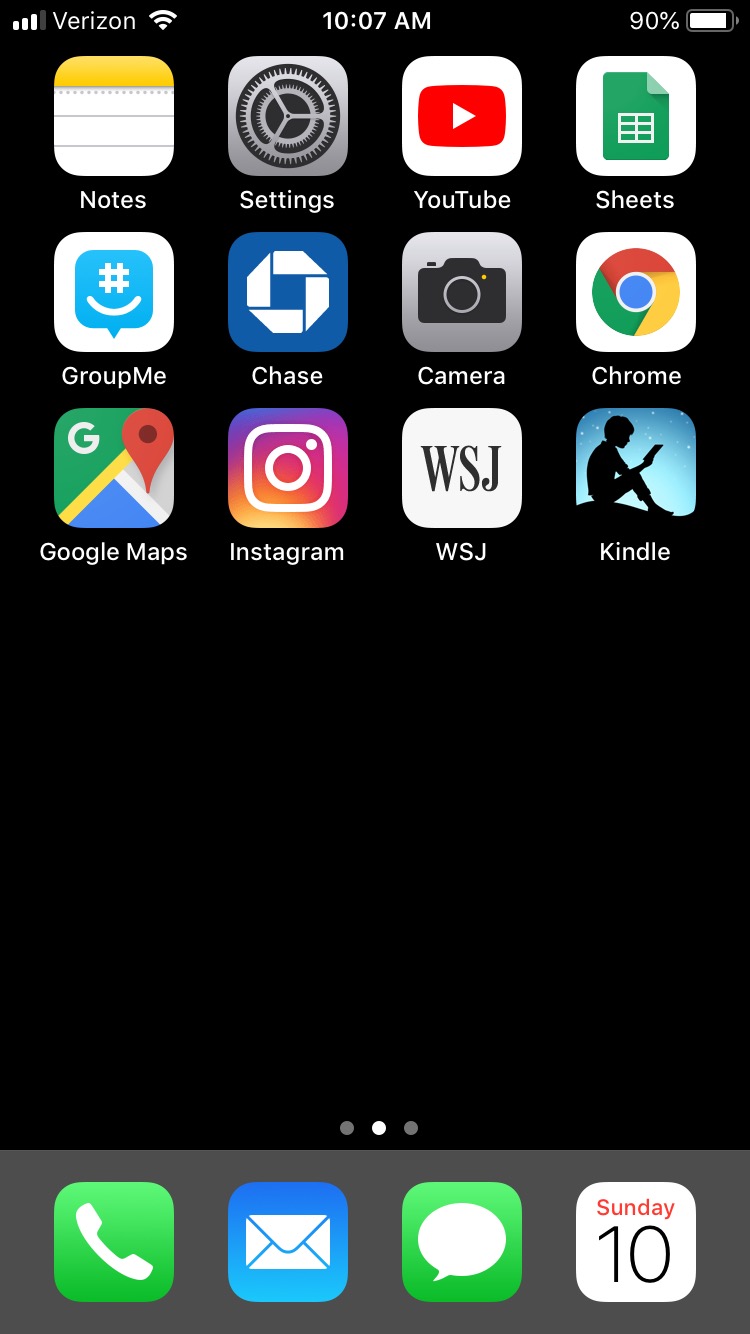Open the Notes app
The width and height of the screenshot is (750, 1334).
[x=114, y=116]
